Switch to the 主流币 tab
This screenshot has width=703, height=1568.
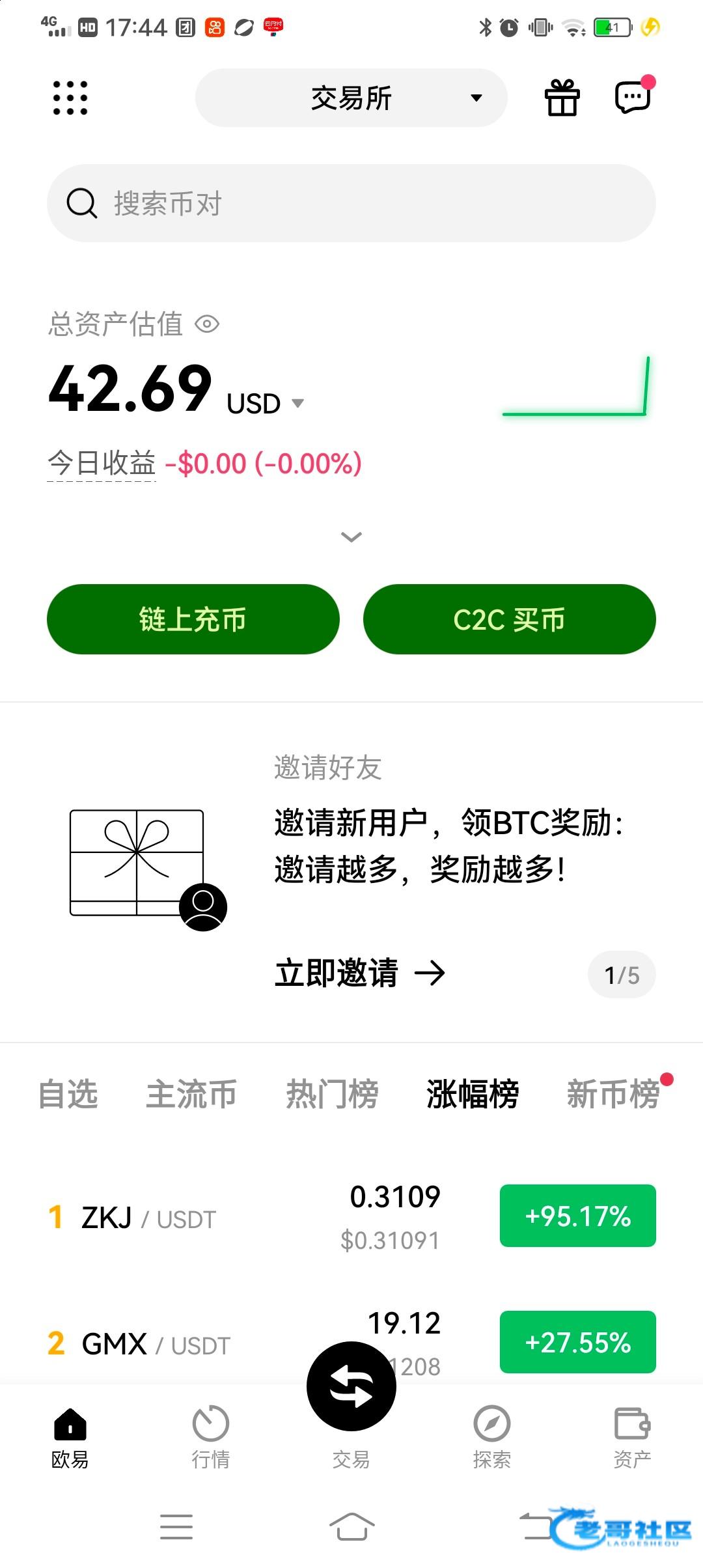click(x=191, y=1094)
